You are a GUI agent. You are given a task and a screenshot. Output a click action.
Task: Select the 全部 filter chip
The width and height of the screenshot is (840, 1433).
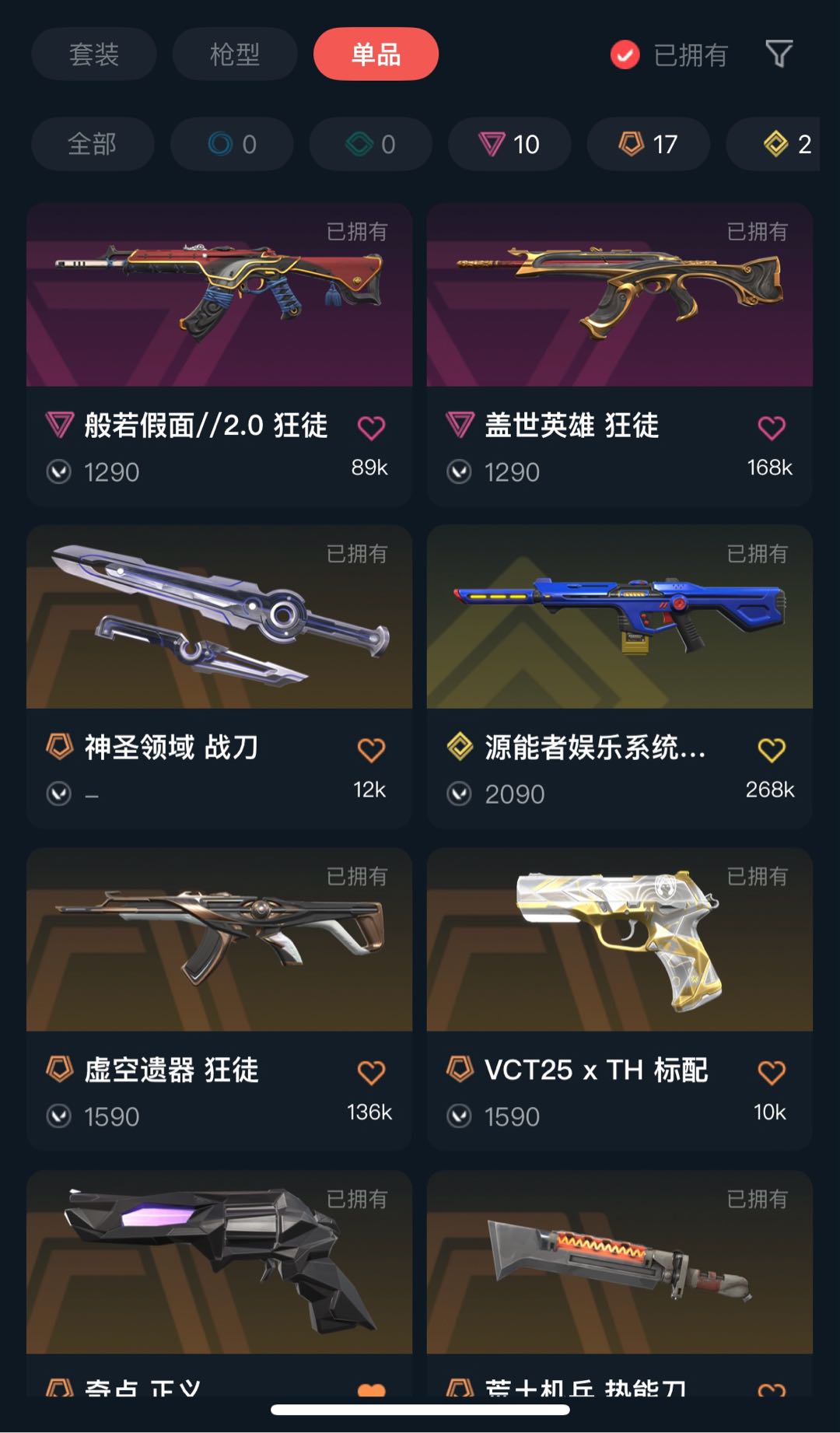[x=93, y=145]
